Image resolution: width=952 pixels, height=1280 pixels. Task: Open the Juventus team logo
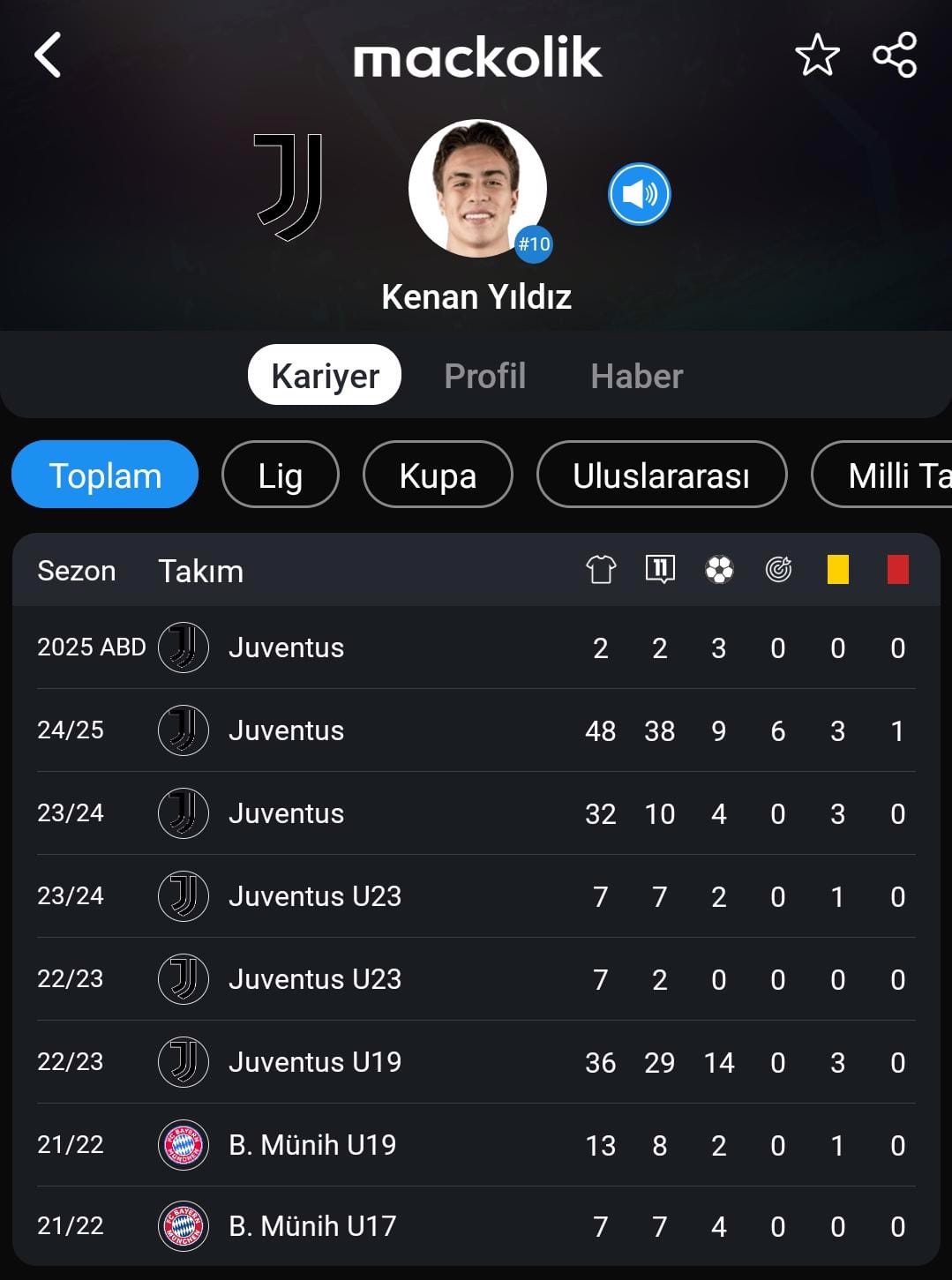pyautogui.click(x=289, y=187)
